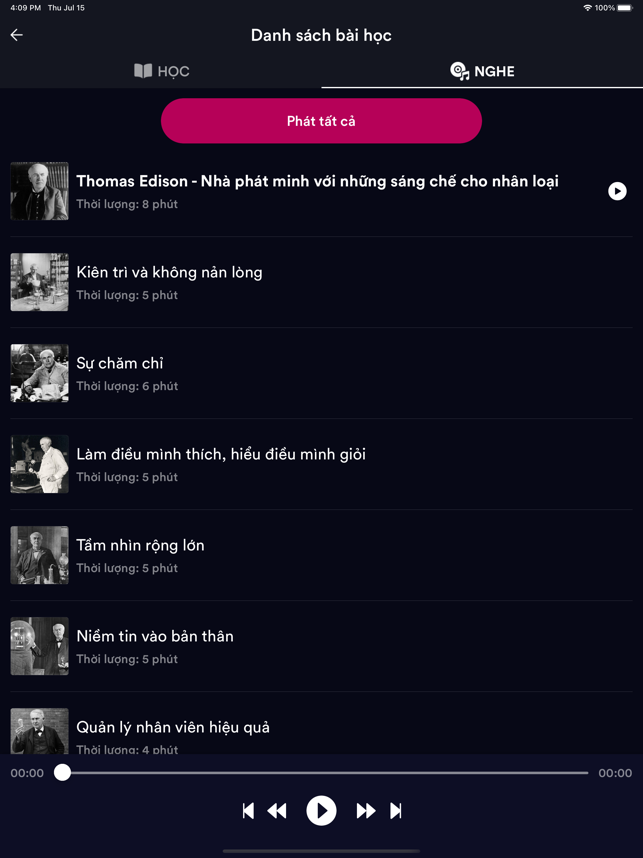The image size is (643, 858).
Task: Tap the Phát tất cả button
Action: tap(321, 121)
